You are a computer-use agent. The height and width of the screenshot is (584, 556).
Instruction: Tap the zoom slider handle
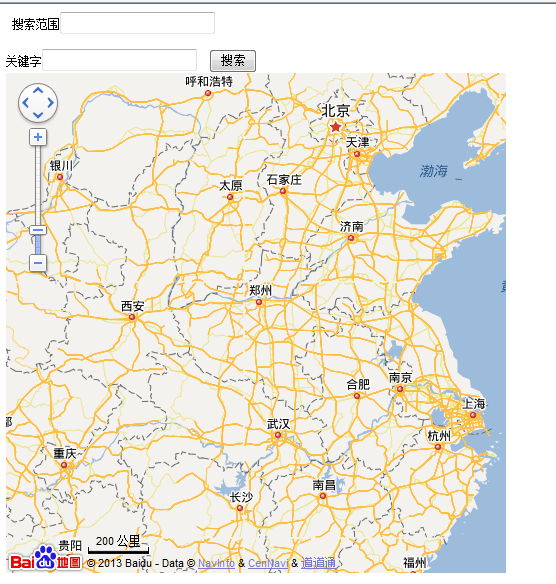tap(38, 230)
